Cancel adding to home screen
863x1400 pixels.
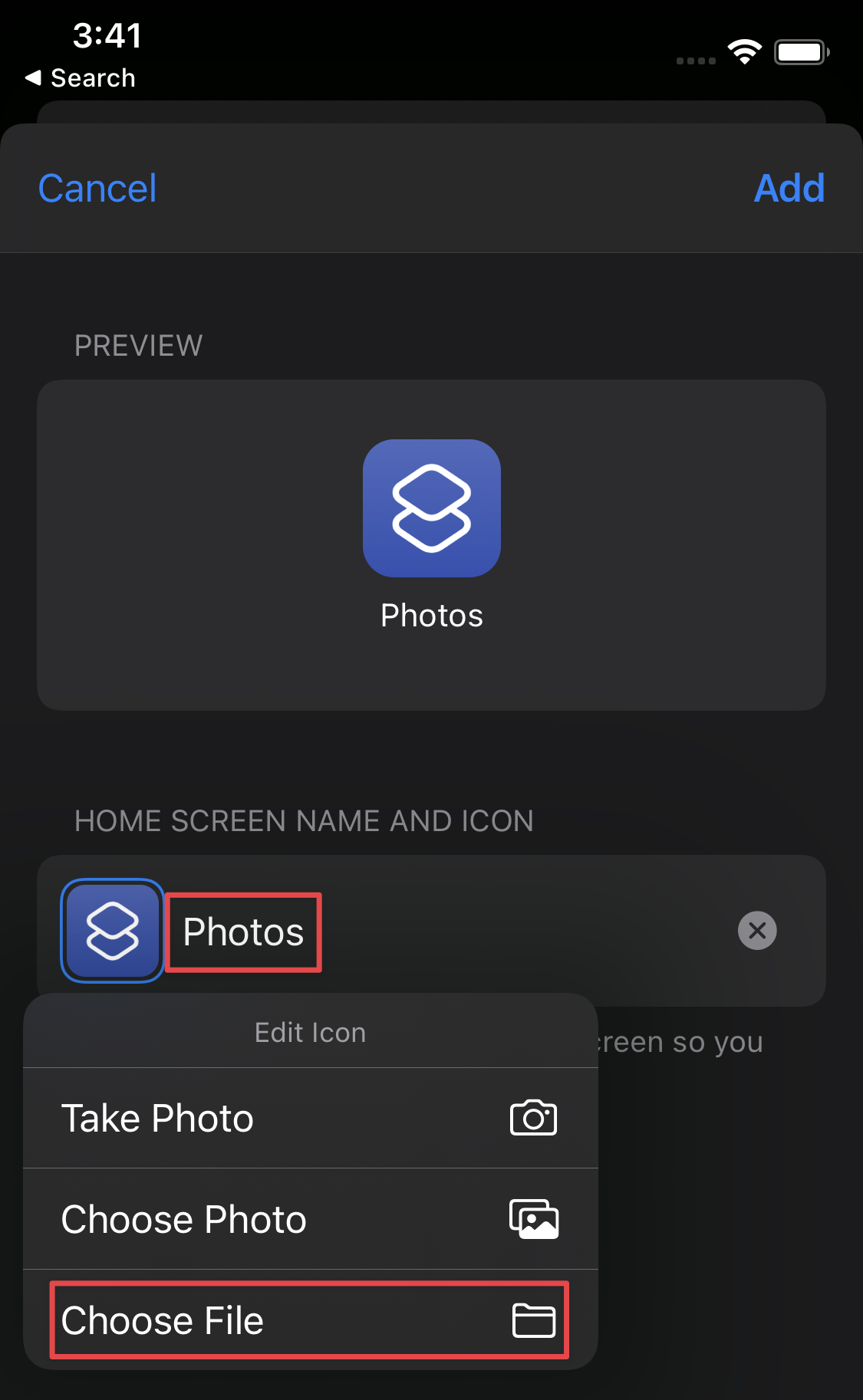click(x=97, y=189)
